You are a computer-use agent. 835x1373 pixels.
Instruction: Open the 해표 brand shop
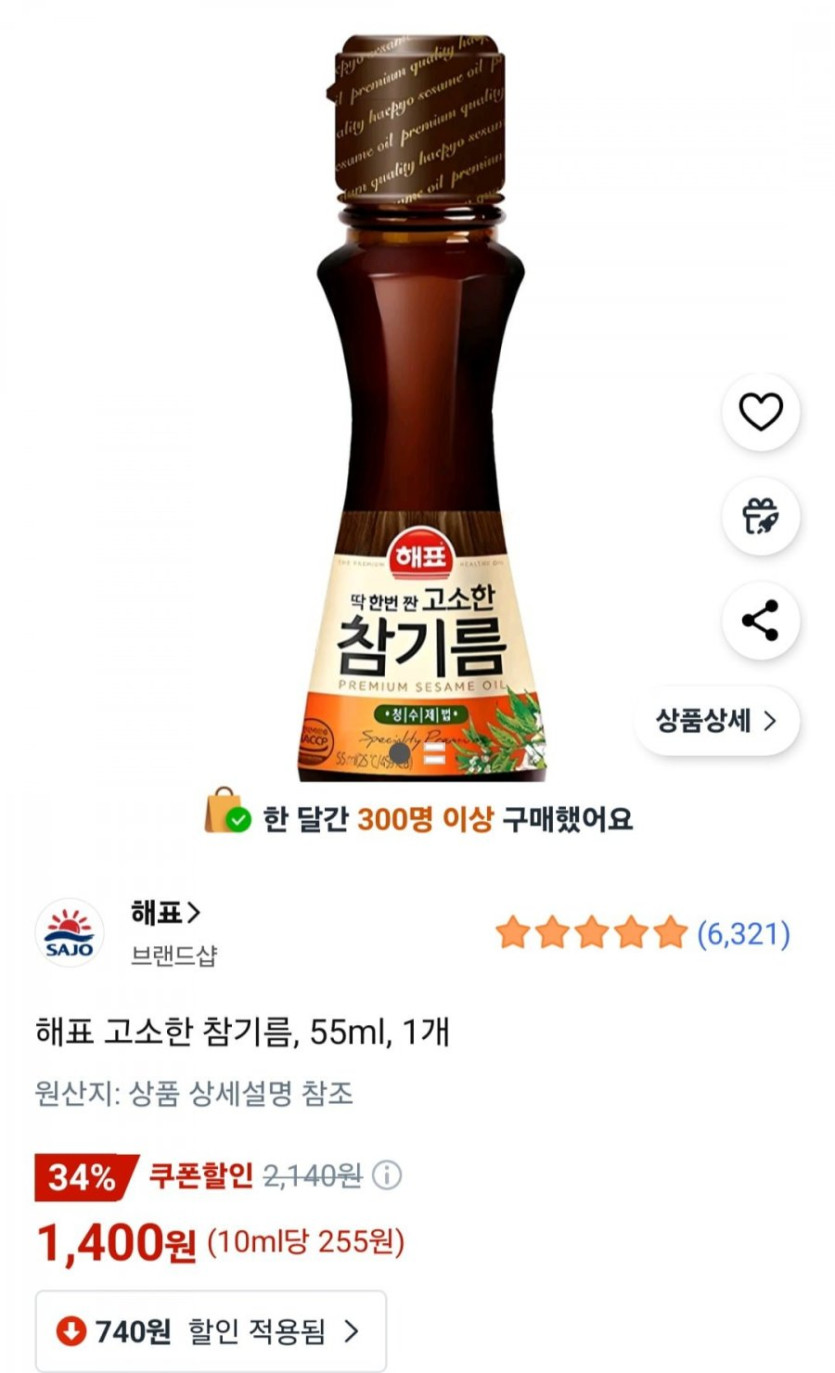coord(166,912)
